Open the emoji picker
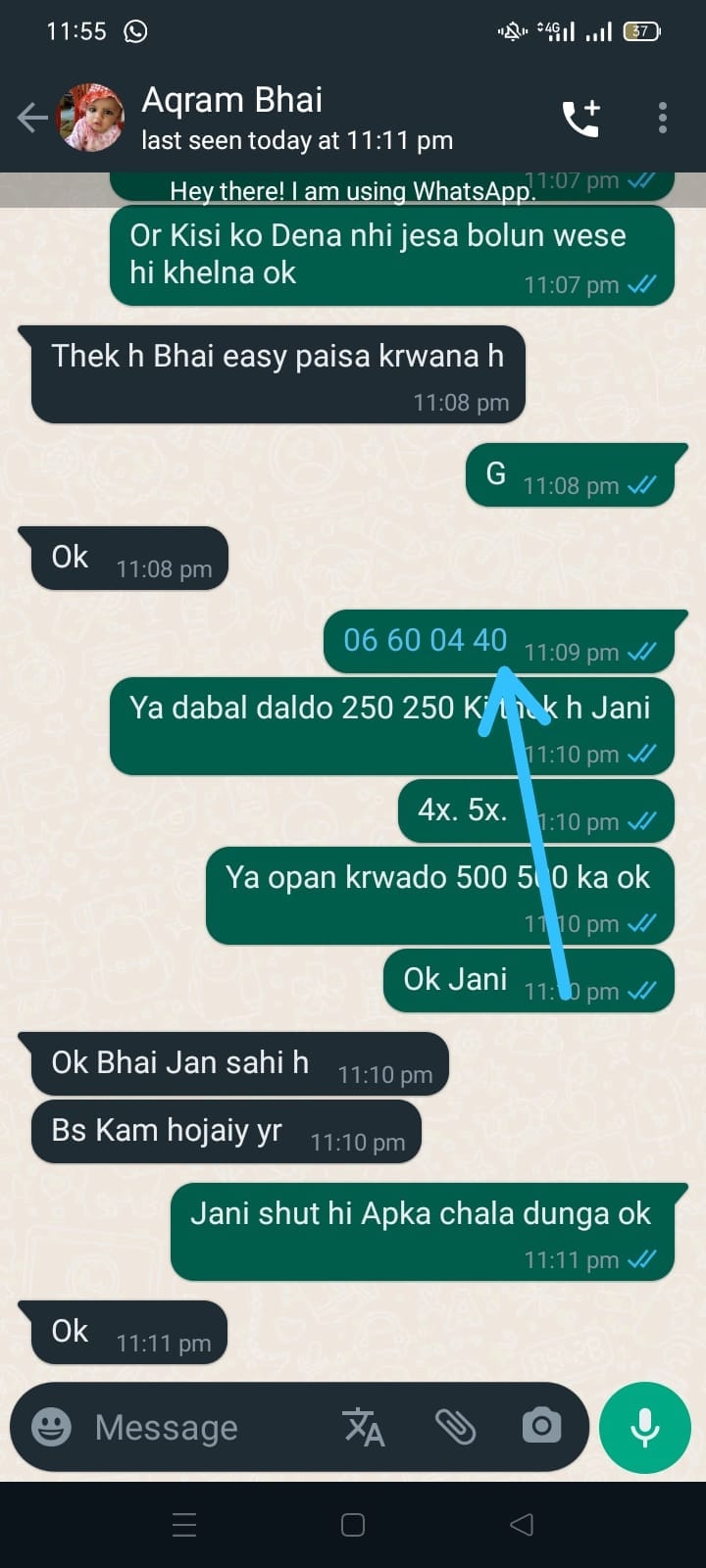This screenshot has width=706, height=1568. [51, 1427]
